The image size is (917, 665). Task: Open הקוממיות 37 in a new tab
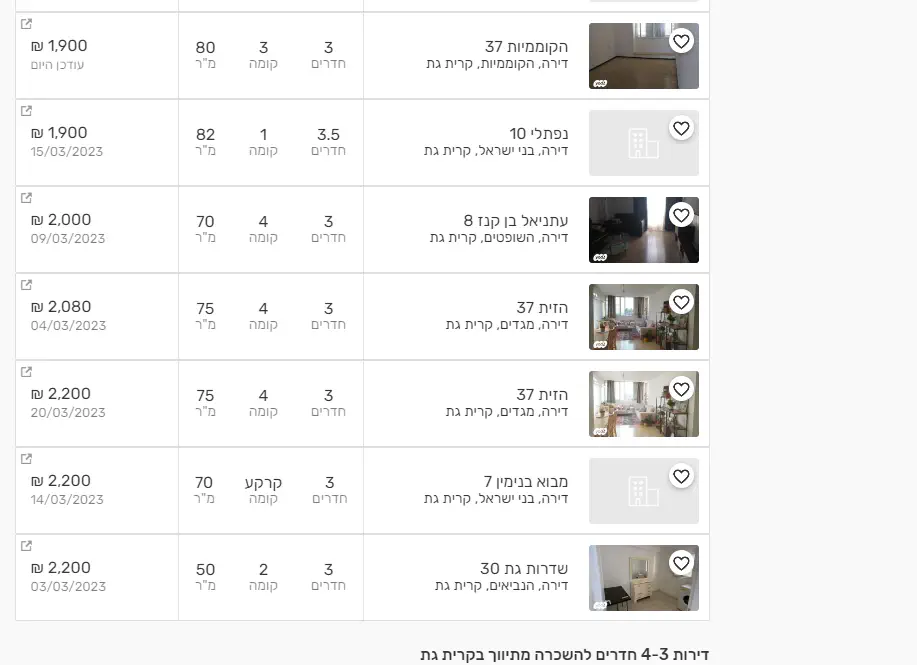click(x=27, y=24)
